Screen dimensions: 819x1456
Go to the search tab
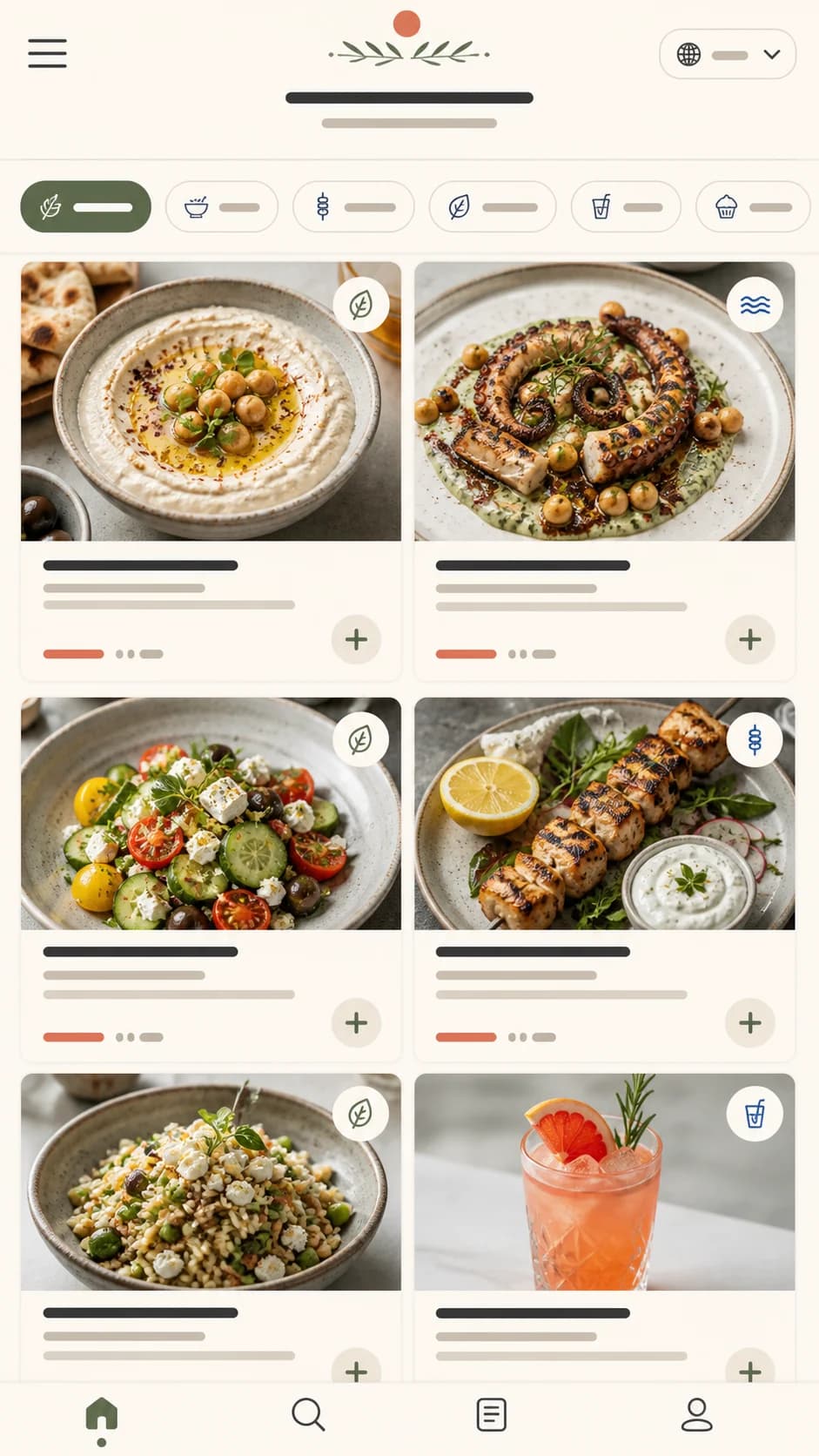coord(308,1415)
